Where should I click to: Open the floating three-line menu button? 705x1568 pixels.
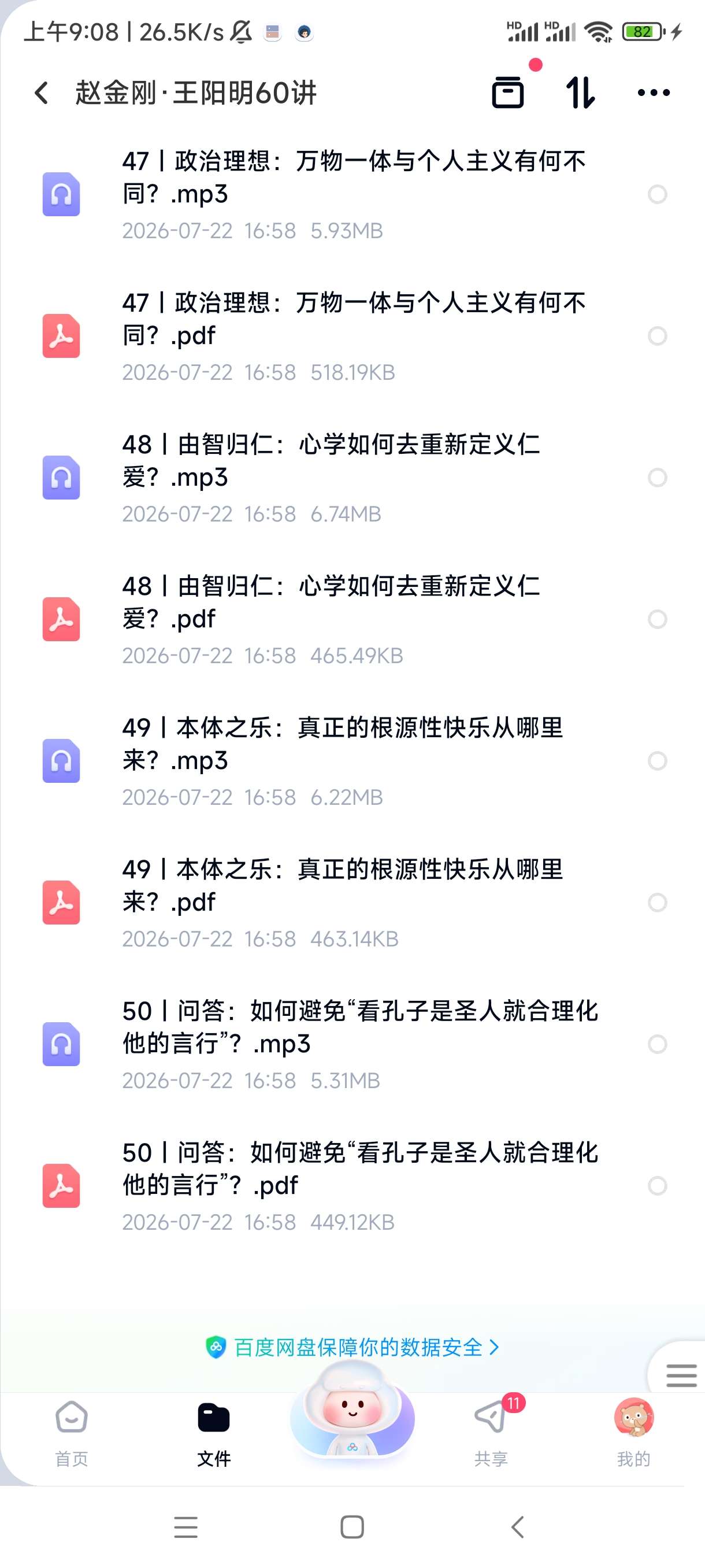pos(681,1375)
